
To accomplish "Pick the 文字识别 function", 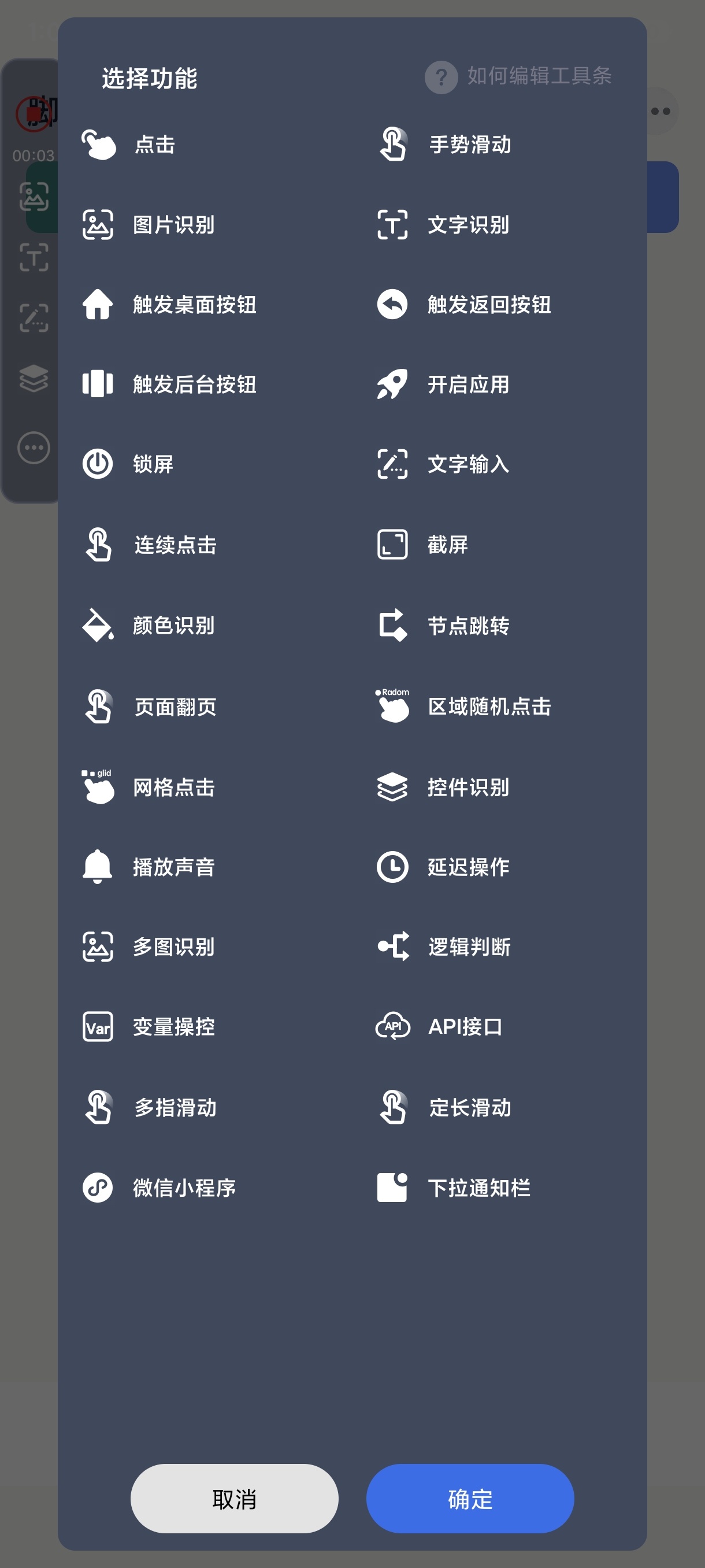I will [x=467, y=224].
